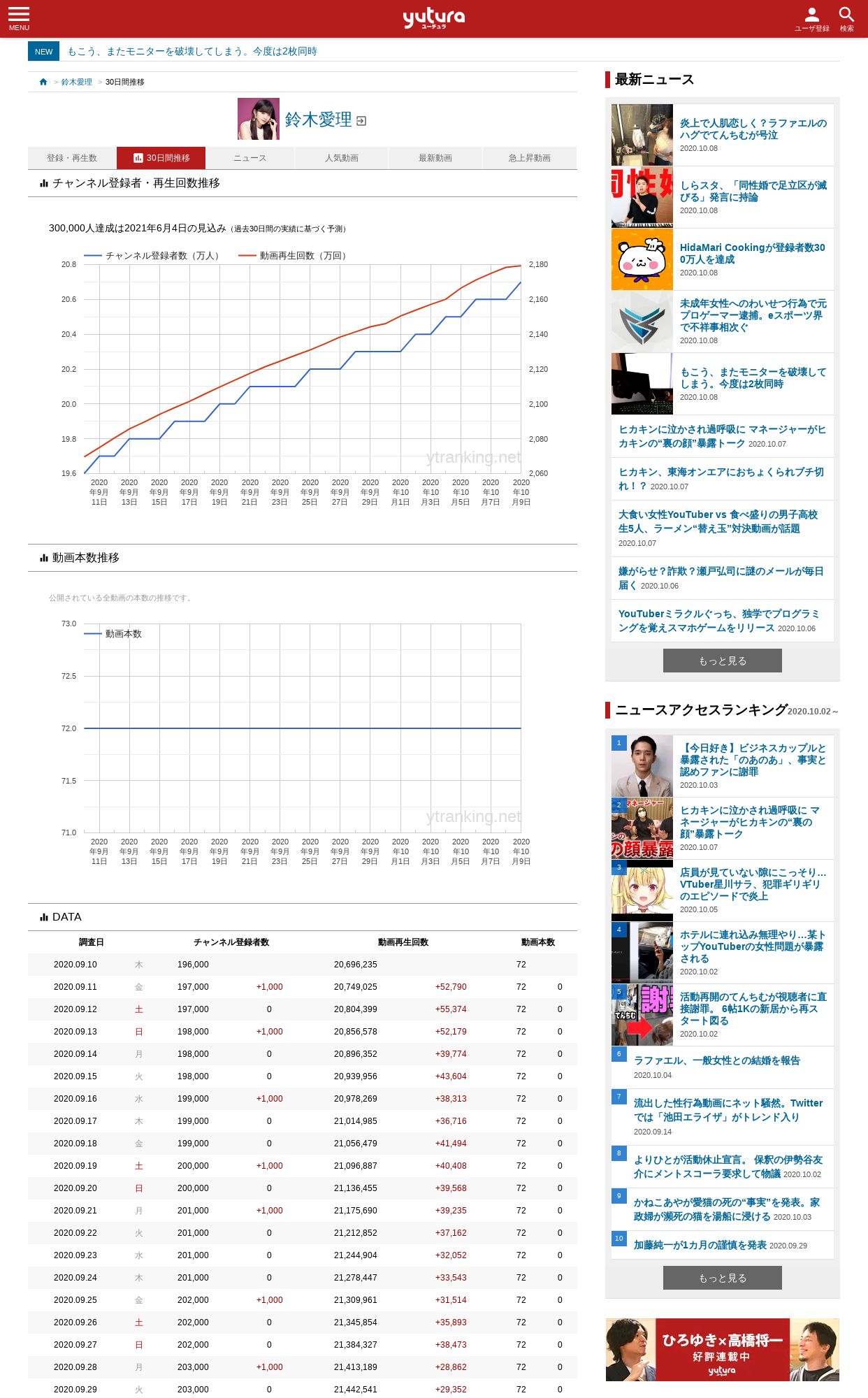868x1398 pixels.
Task: Tap もっと見る under news access ranking
Action: pyautogui.click(x=723, y=1278)
